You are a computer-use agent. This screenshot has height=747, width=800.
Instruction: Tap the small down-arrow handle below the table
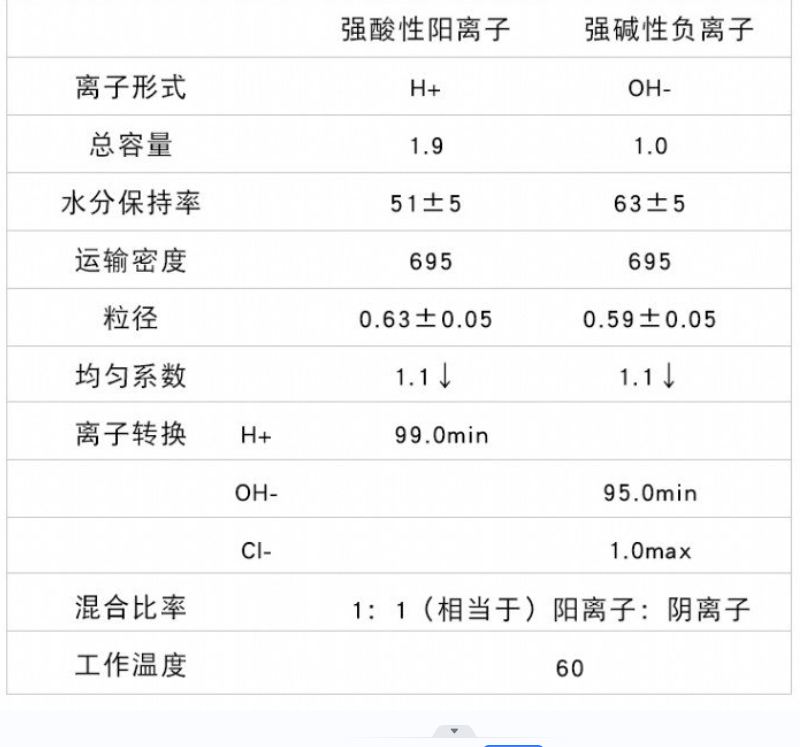455,731
